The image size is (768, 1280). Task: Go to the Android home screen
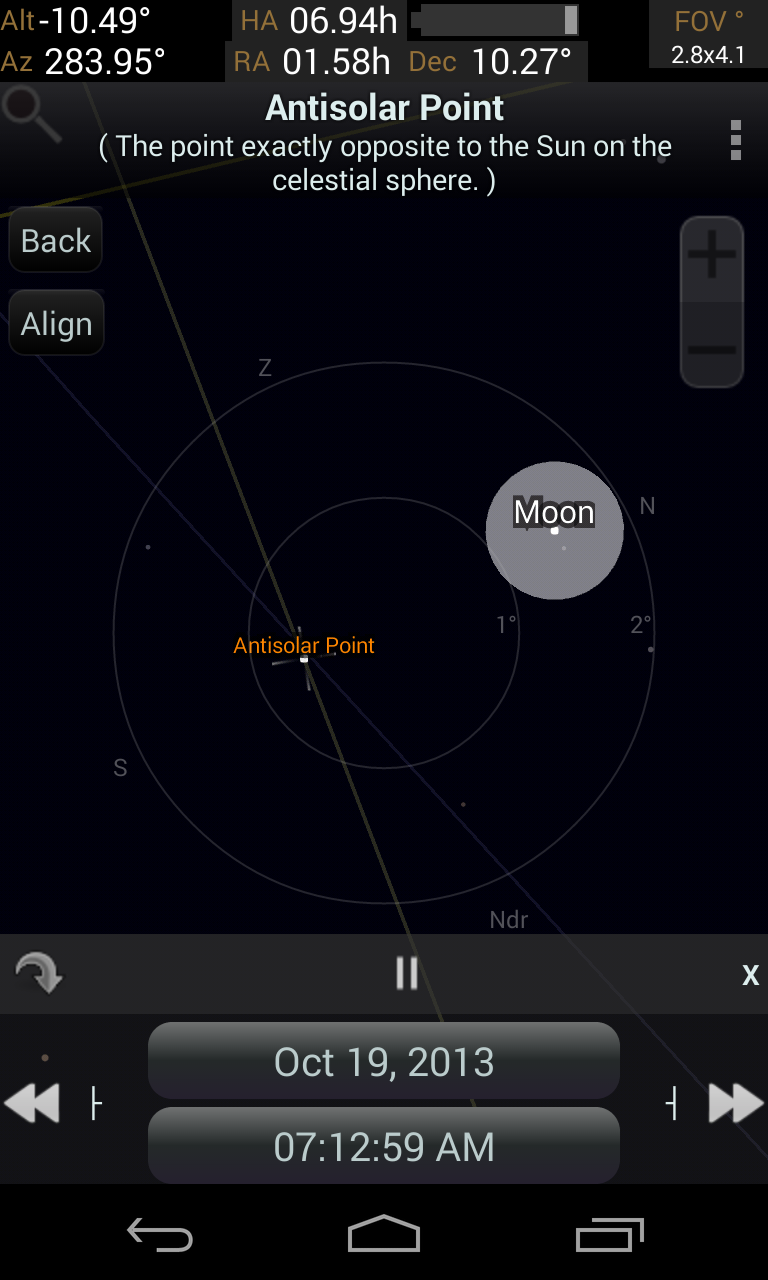(384, 1235)
